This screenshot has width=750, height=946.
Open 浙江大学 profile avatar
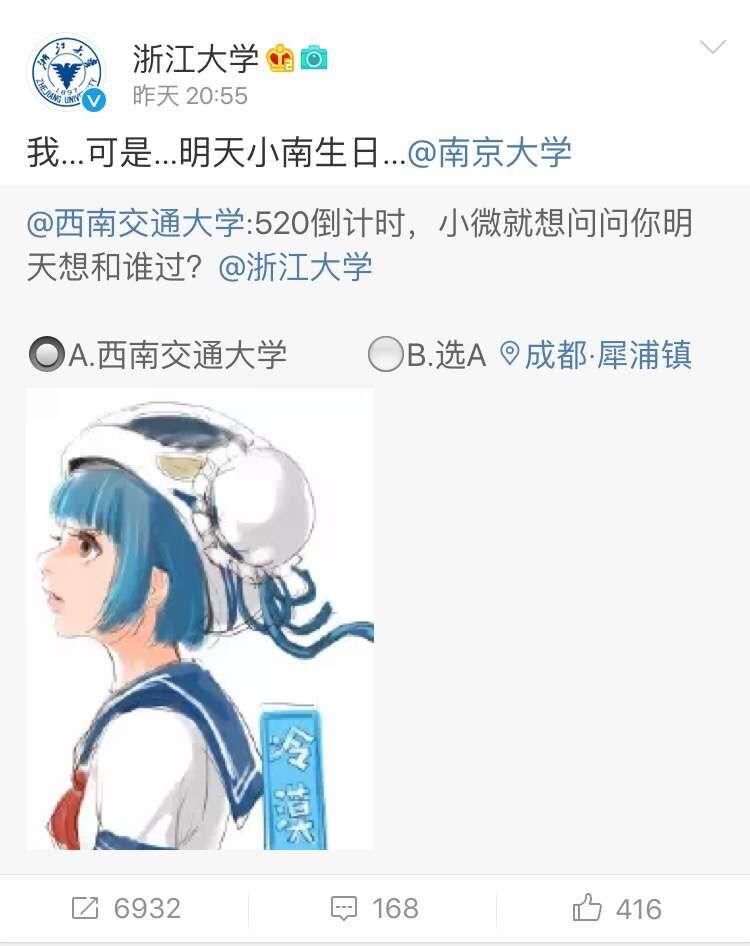(66, 75)
